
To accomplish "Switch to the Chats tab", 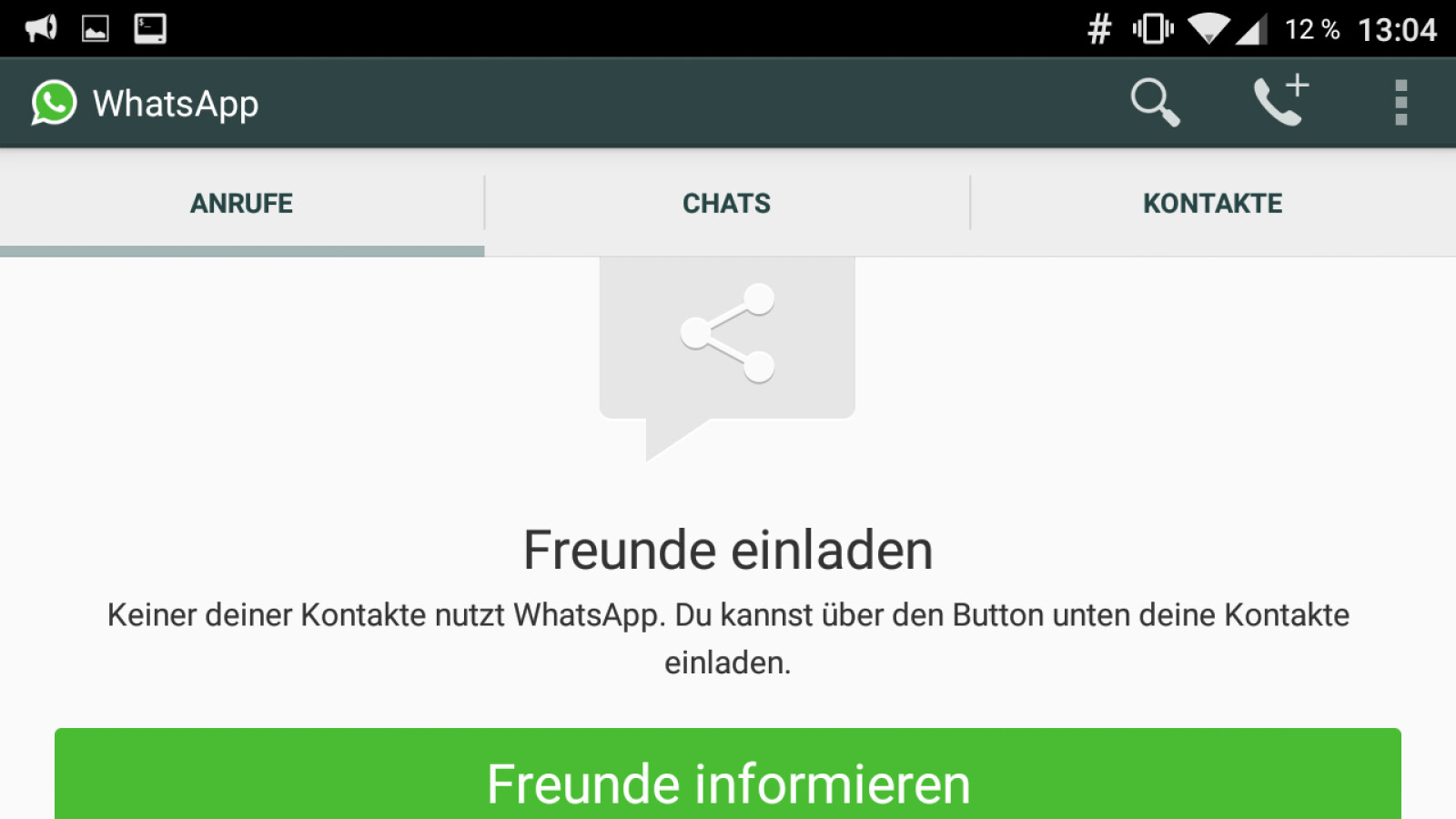I will [726, 203].
